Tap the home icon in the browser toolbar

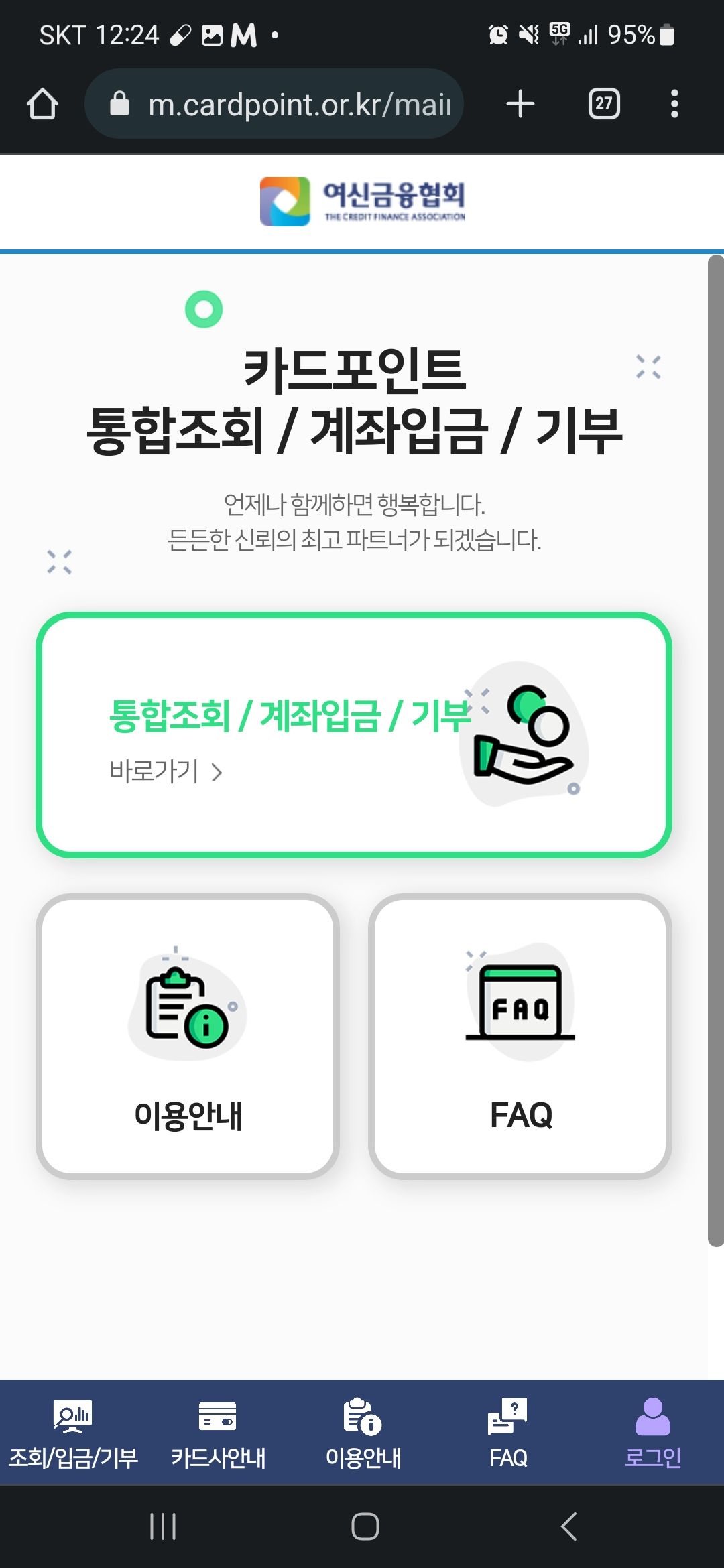point(42,103)
